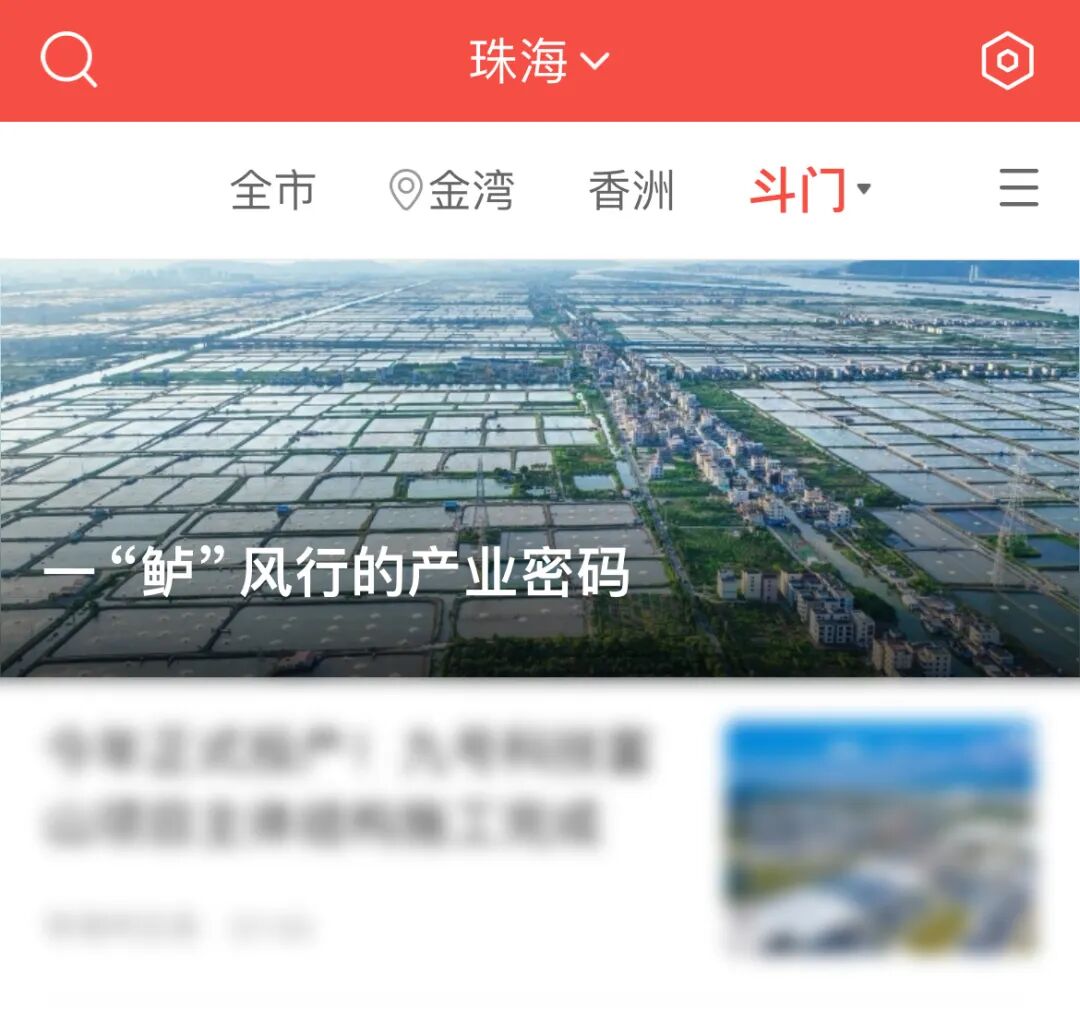This screenshot has width=1080, height=1015.
Task: Open the hexagon settings icon
Action: click(1007, 61)
